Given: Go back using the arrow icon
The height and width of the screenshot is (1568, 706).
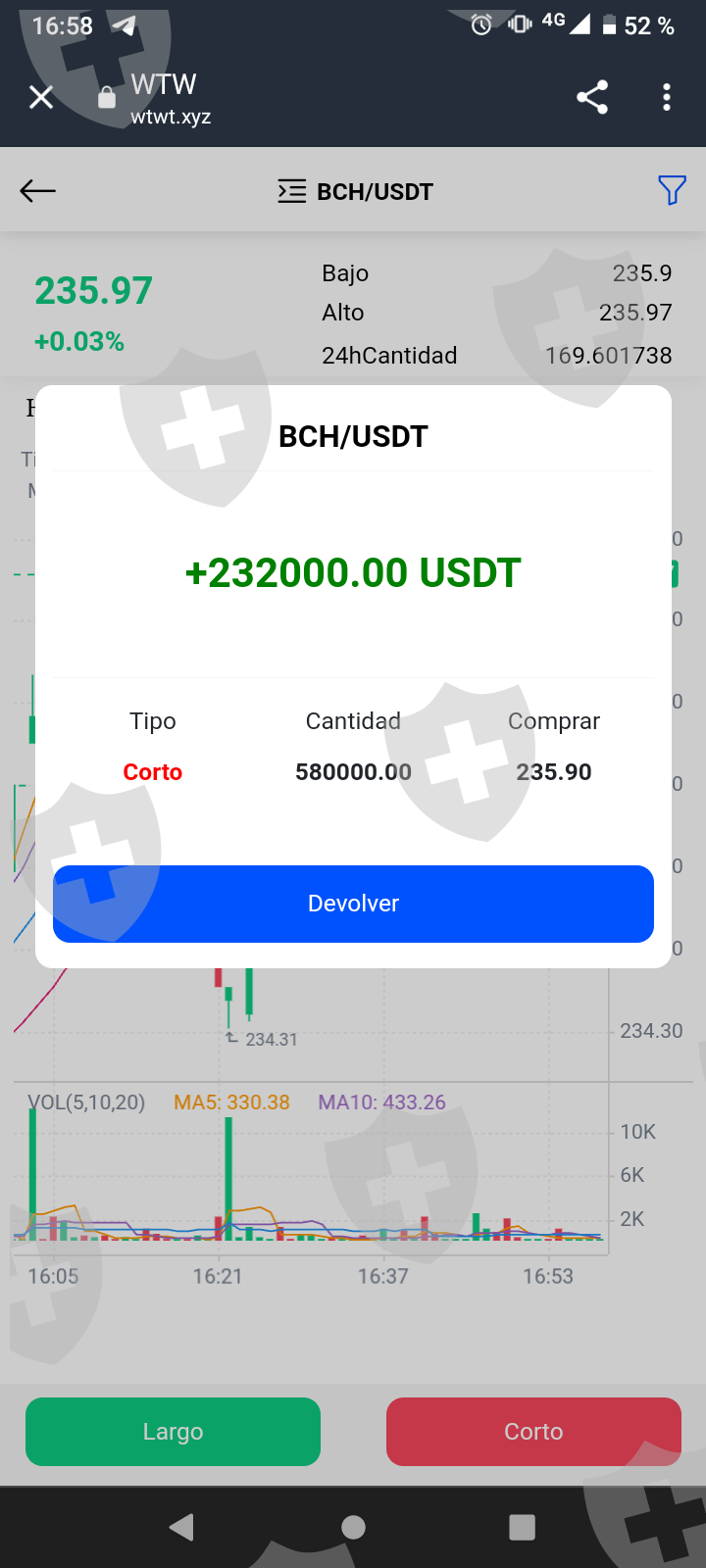Looking at the screenshot, I should click(x=38, y=191).
